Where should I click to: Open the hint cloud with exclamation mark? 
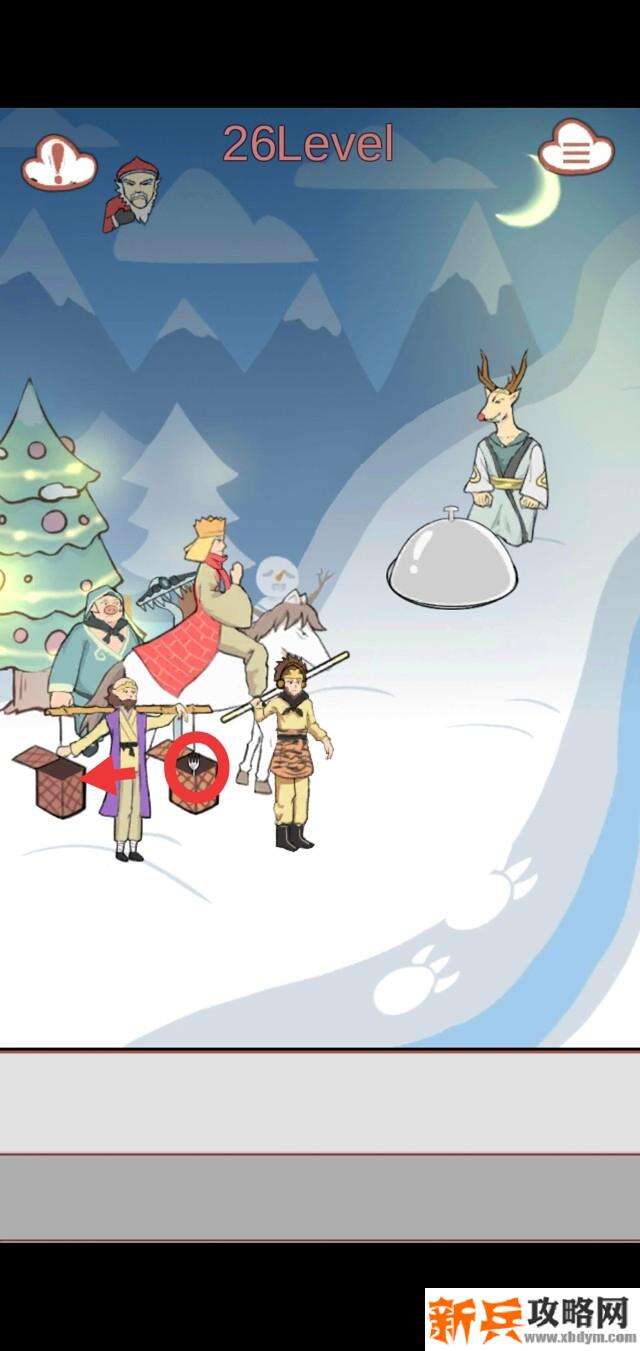[x=58, y=163]
